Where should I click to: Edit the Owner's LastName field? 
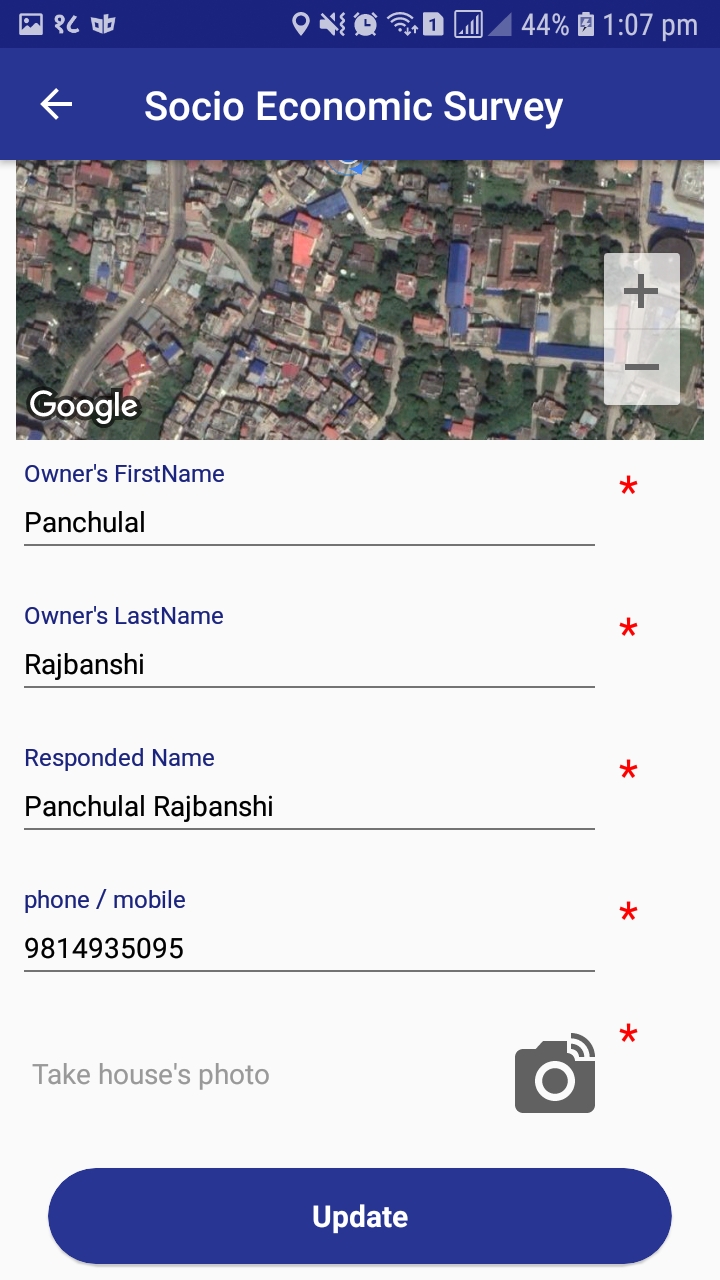[x=309, y=665]
